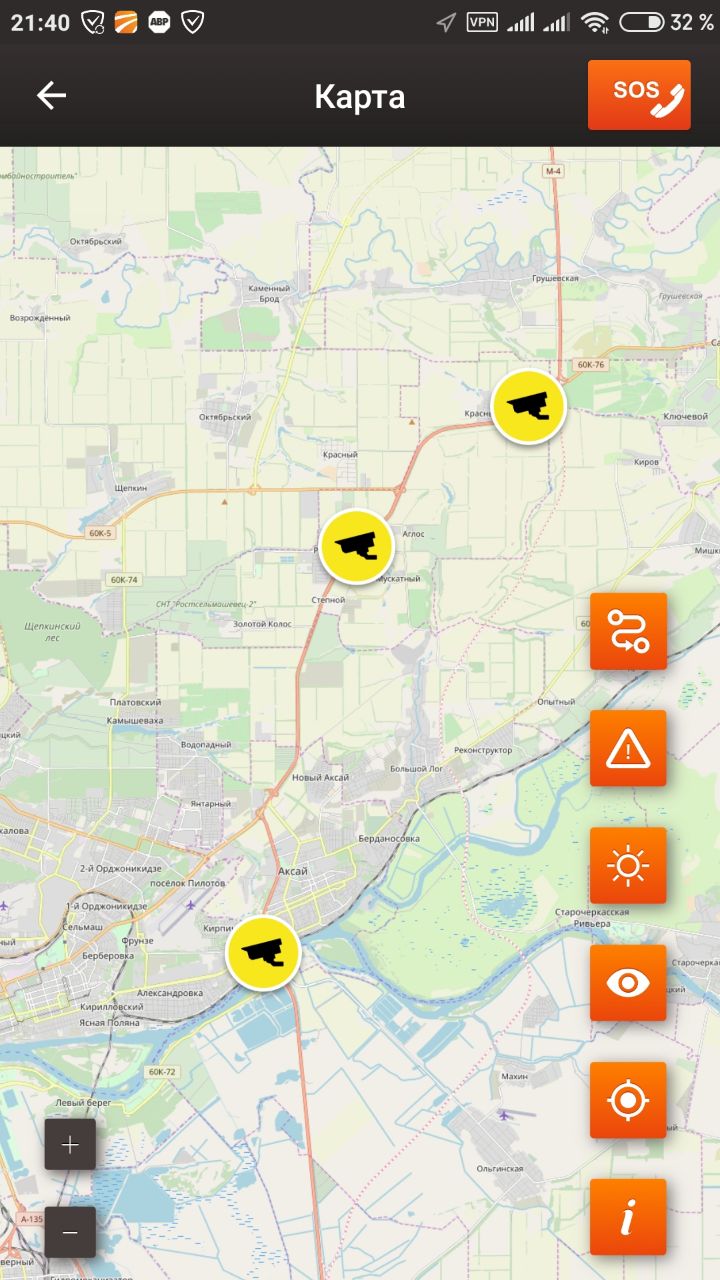Call emergency via the SOS button
This screenshot has height=1280, width=720.
639,95
